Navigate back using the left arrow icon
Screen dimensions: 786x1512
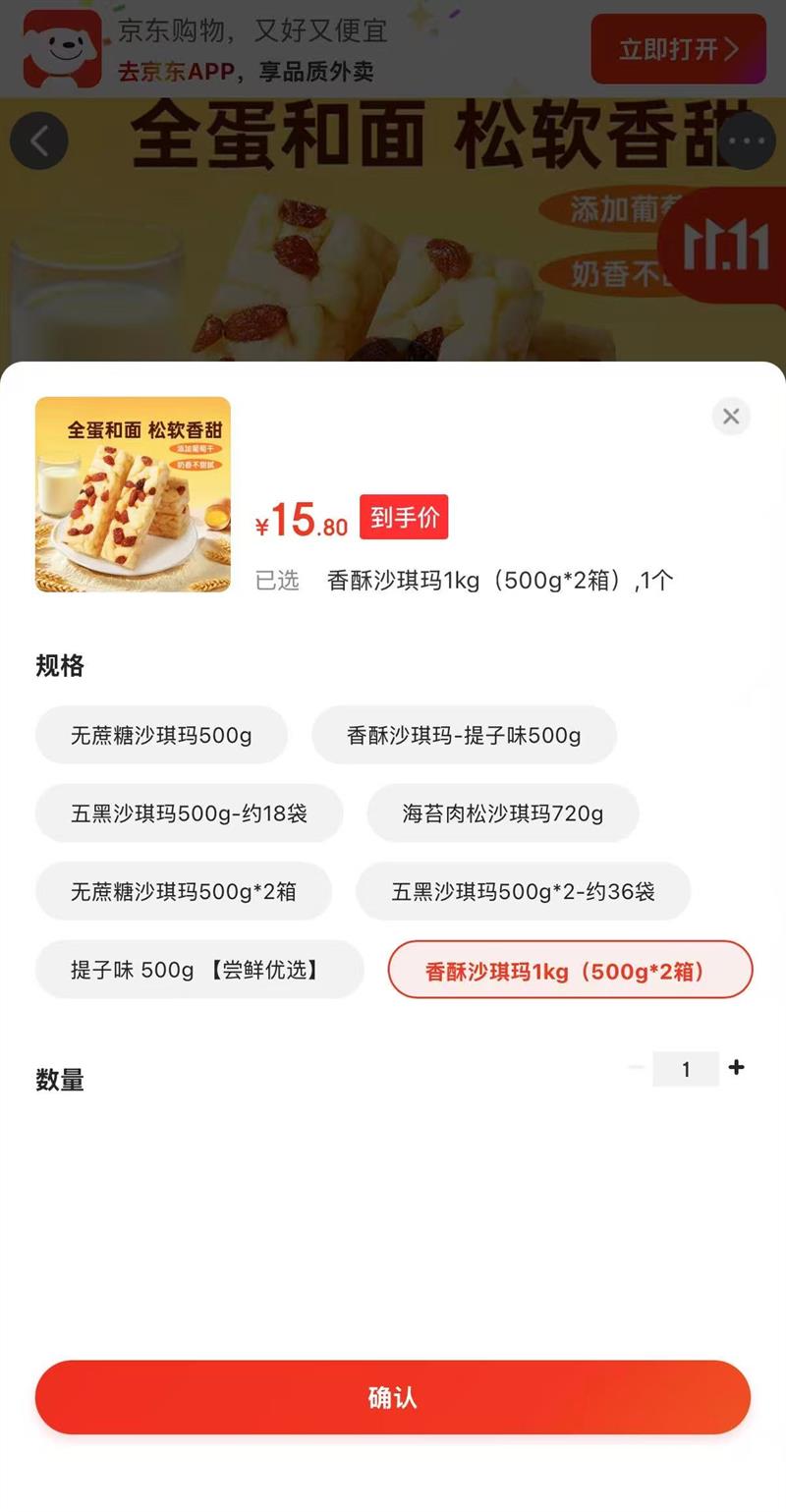tap(39, 140)
